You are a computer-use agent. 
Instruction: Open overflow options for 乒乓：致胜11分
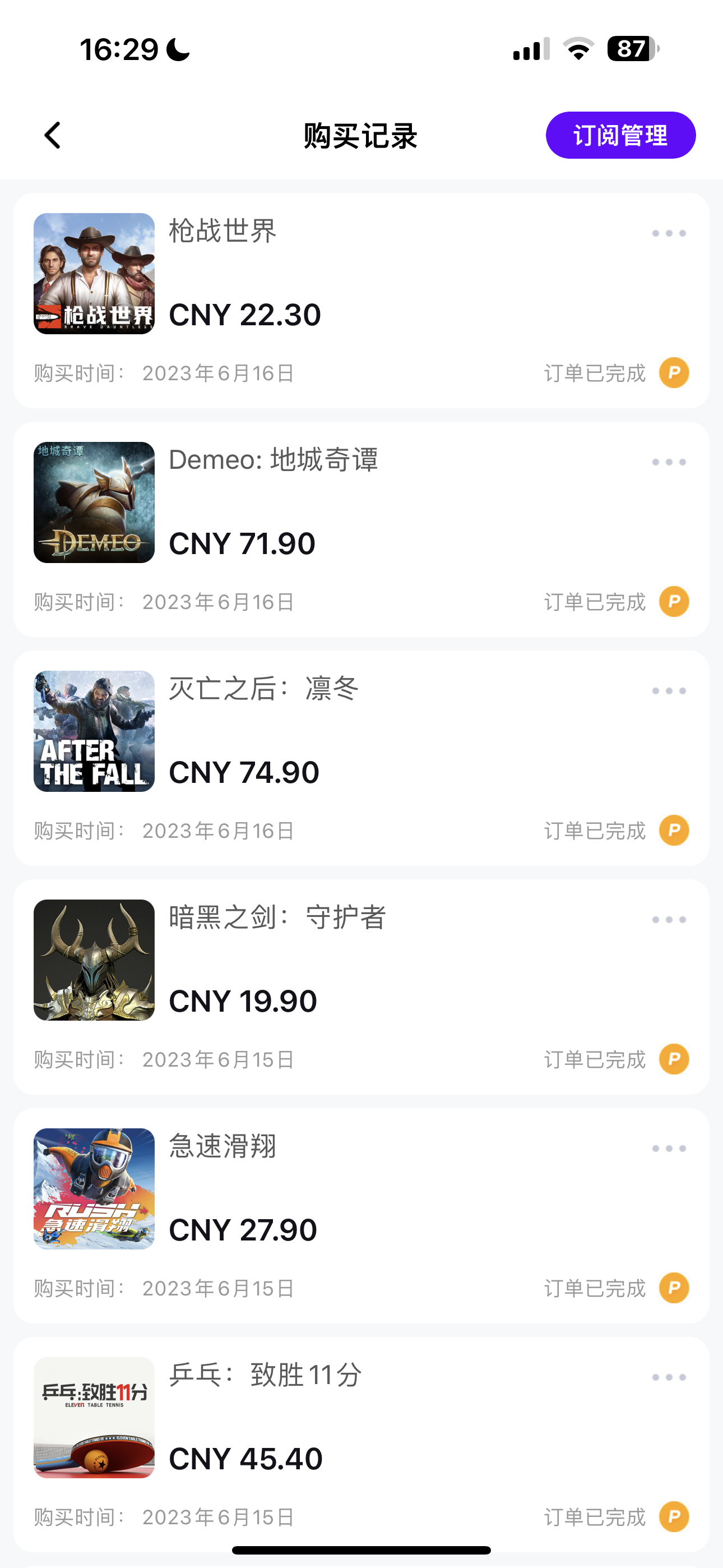click(668, 1376)
